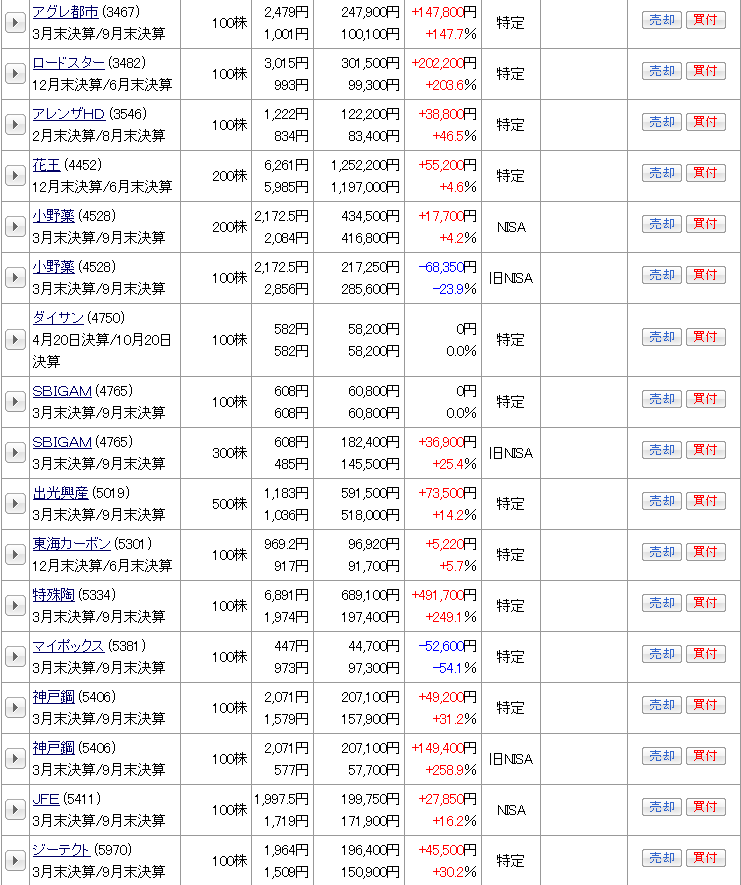Sell the アグレ都市 holding

[x=661, y=20]
